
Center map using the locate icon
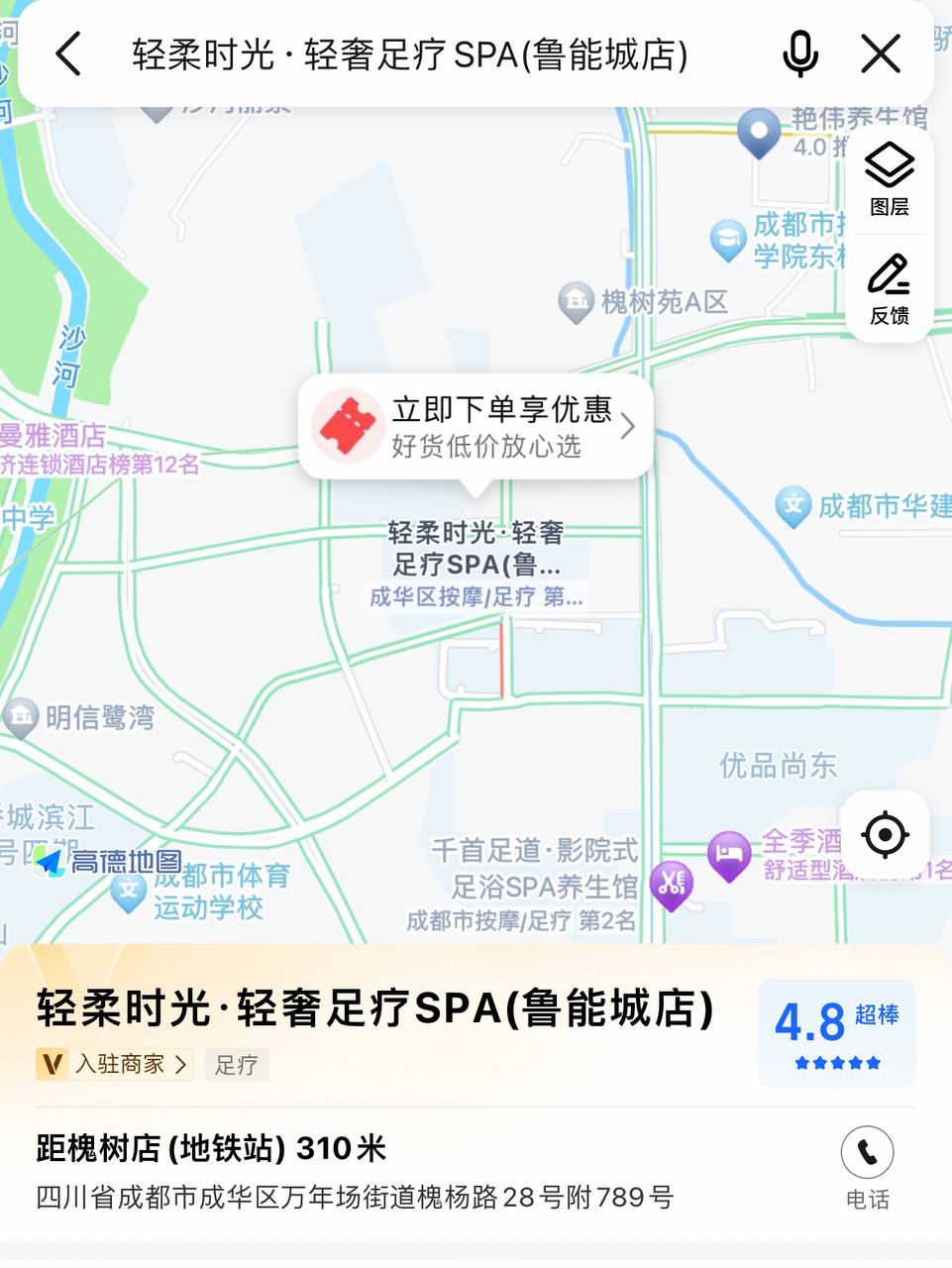point(885,834)
